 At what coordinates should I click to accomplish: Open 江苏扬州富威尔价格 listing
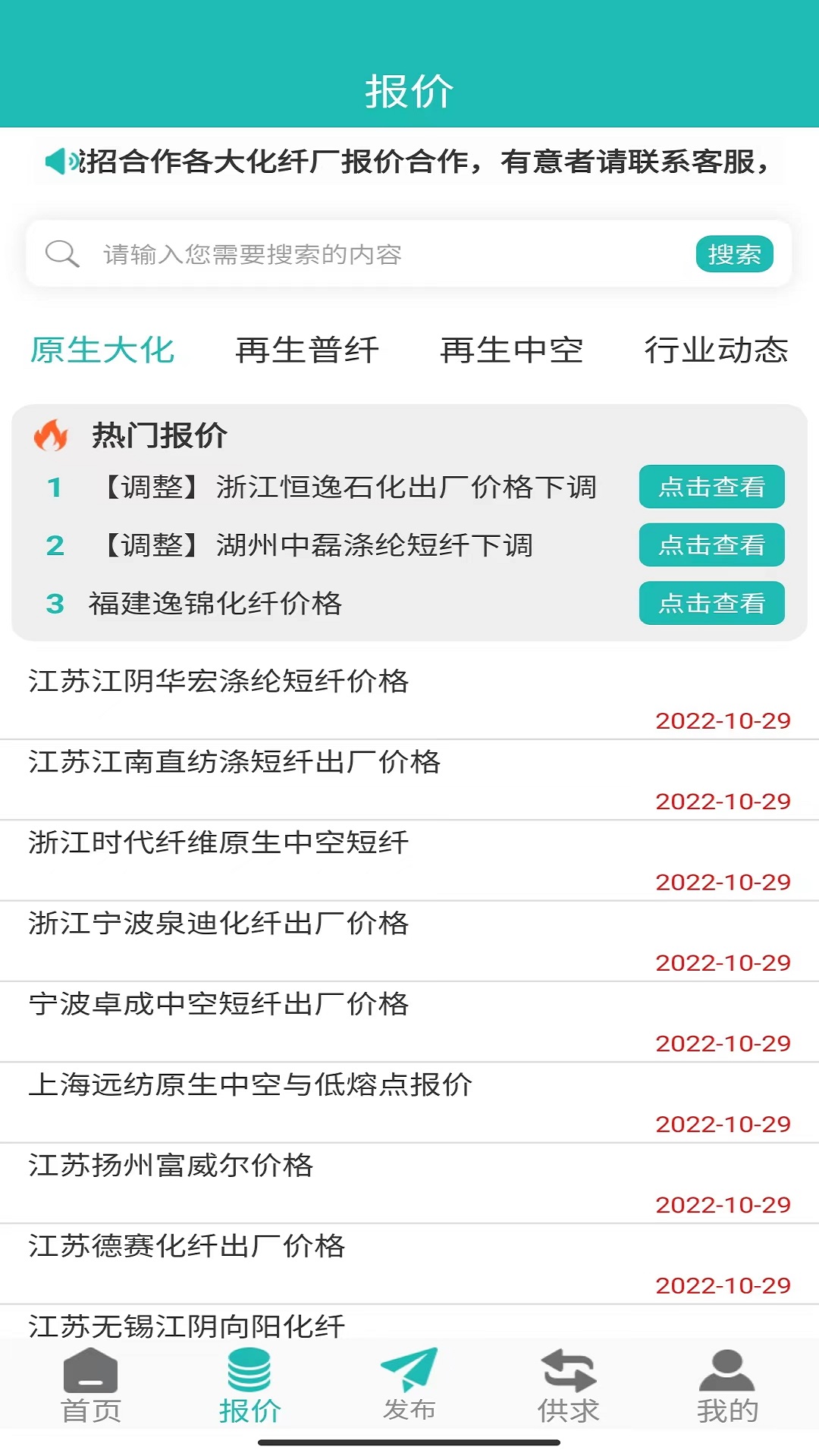(174, 1166)
